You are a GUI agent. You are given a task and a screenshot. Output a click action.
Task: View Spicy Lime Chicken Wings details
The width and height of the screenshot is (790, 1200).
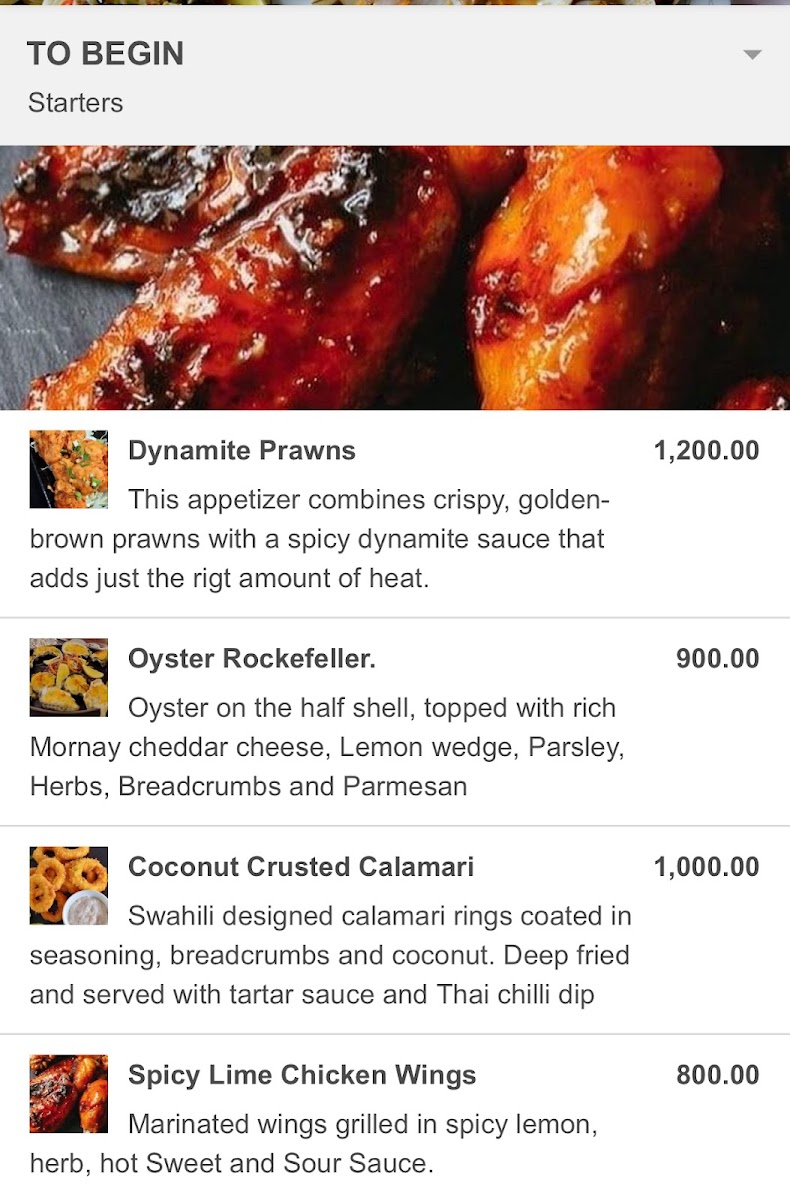coord(302,1075)
